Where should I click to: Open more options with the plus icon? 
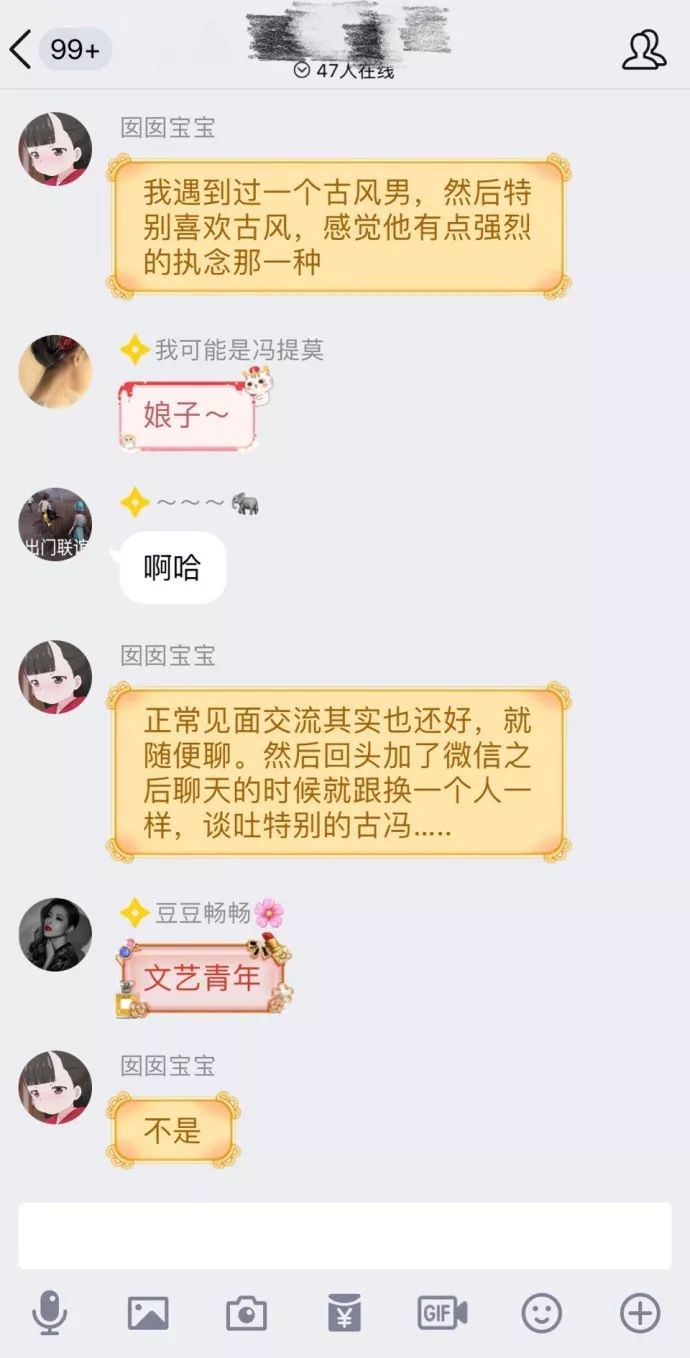640,1312
